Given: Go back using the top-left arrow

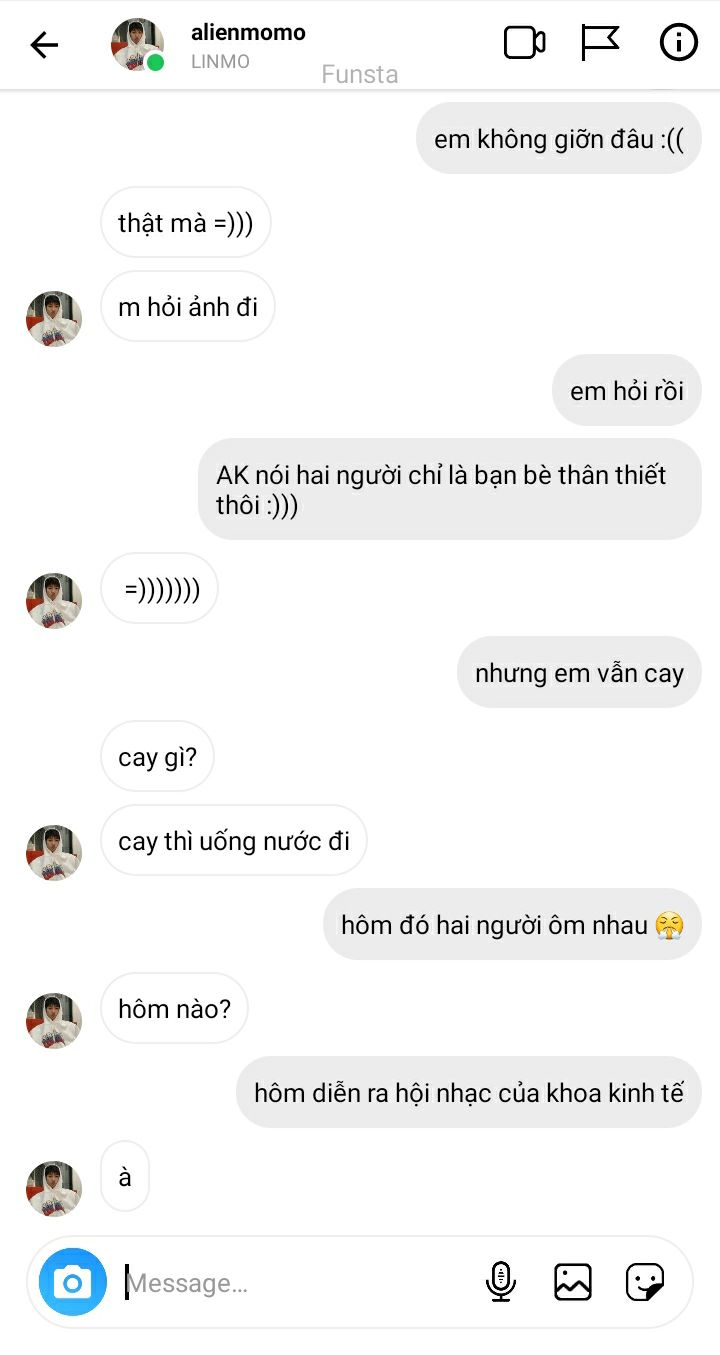Looking at the screenshot, I should pos(44,44).
